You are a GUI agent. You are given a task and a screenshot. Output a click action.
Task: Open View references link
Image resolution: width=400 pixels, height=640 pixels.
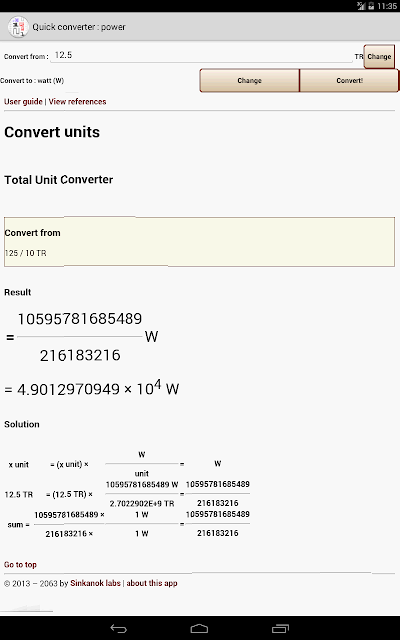pyautogui.click(x=77, y=102)
